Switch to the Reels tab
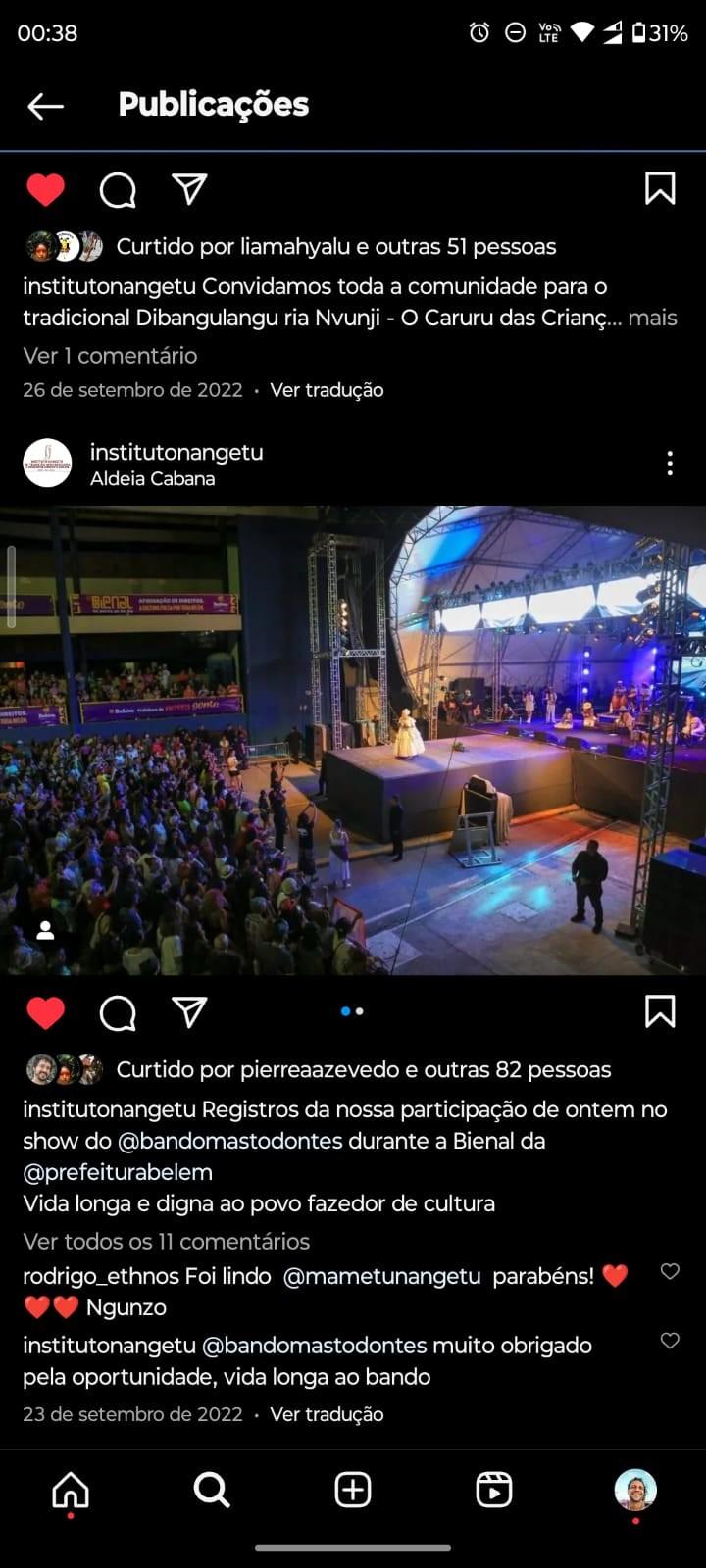The height and width of the screenshot is (1568, 706). (493, 1491)
